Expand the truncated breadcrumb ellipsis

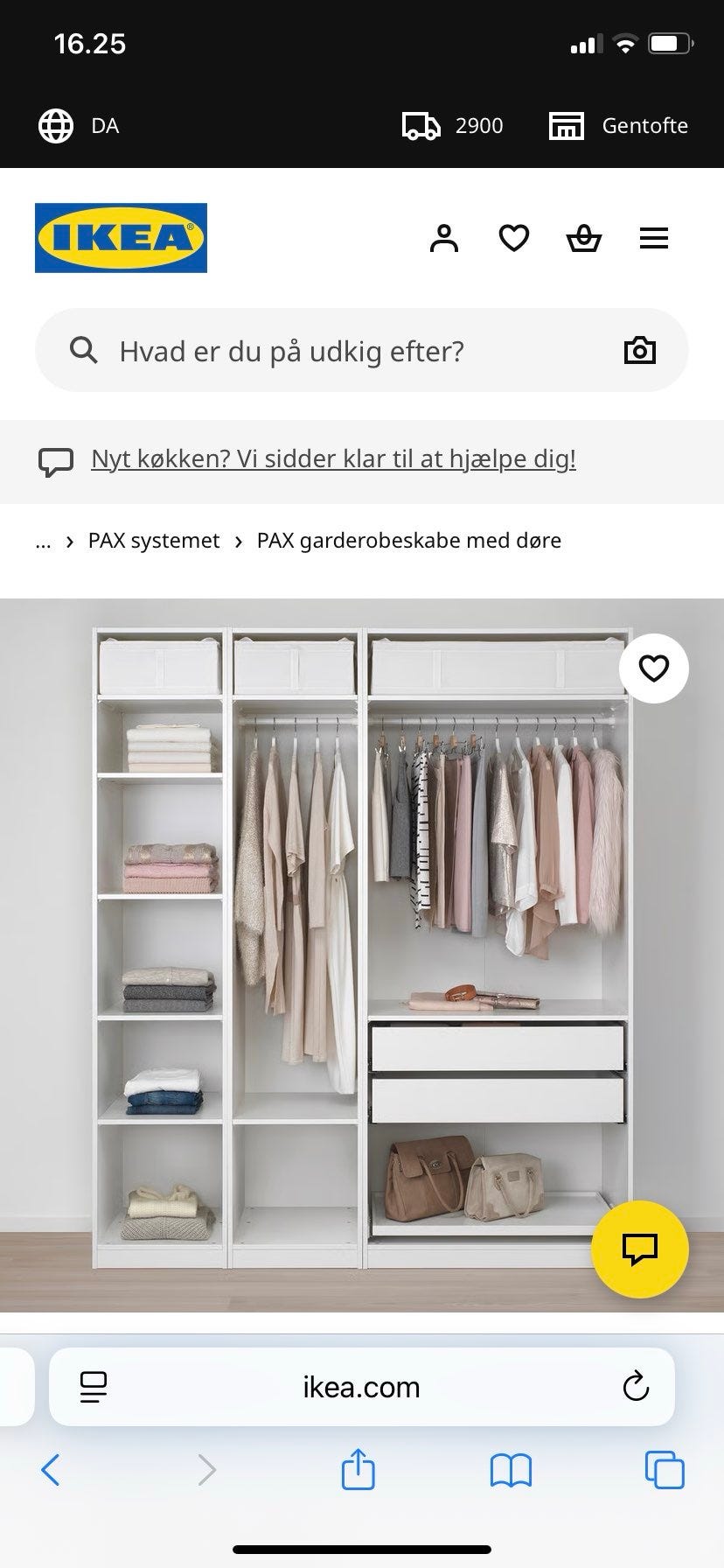click(42, 541)
